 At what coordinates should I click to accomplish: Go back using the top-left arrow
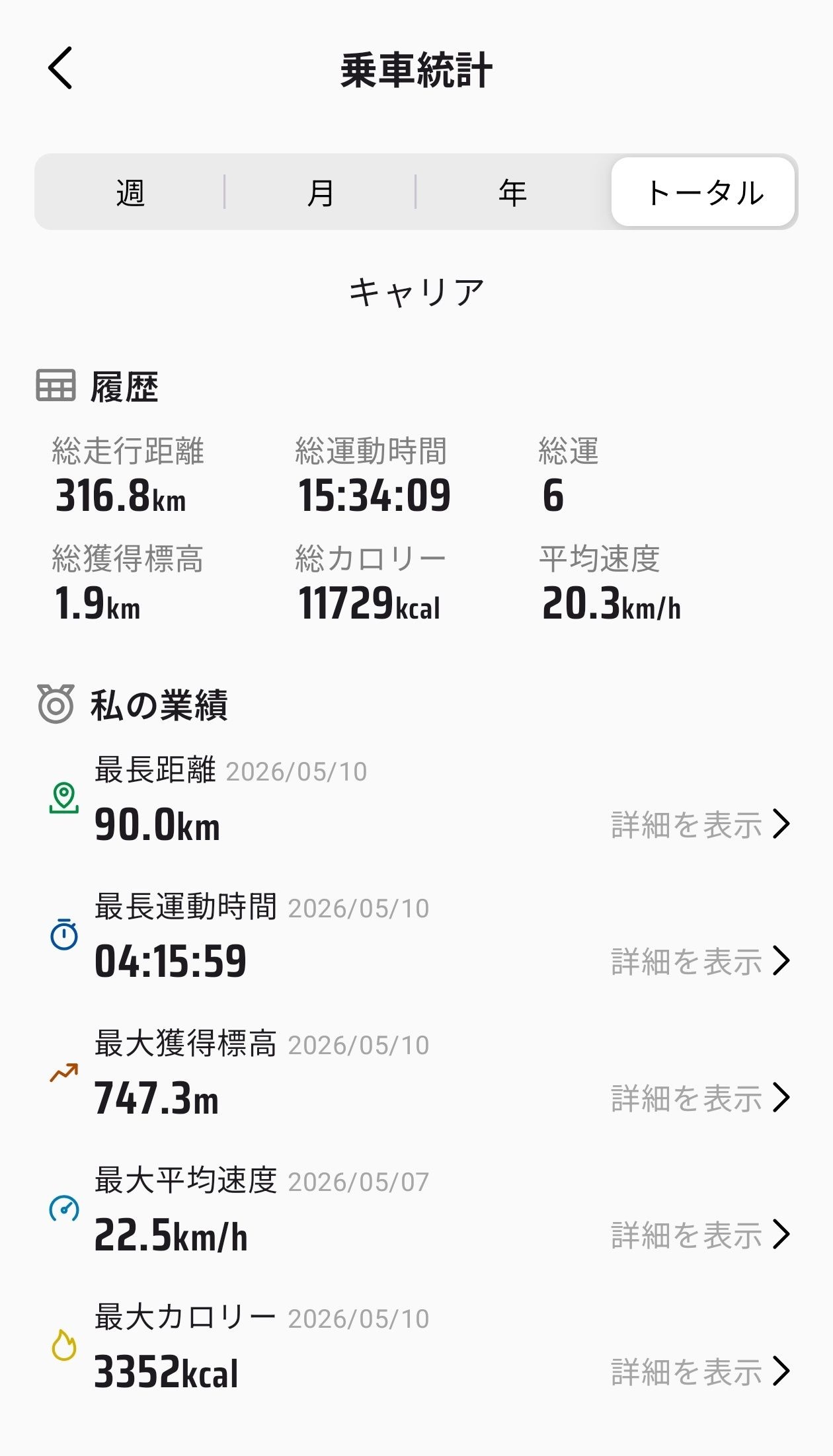click(x=60, y=68)
